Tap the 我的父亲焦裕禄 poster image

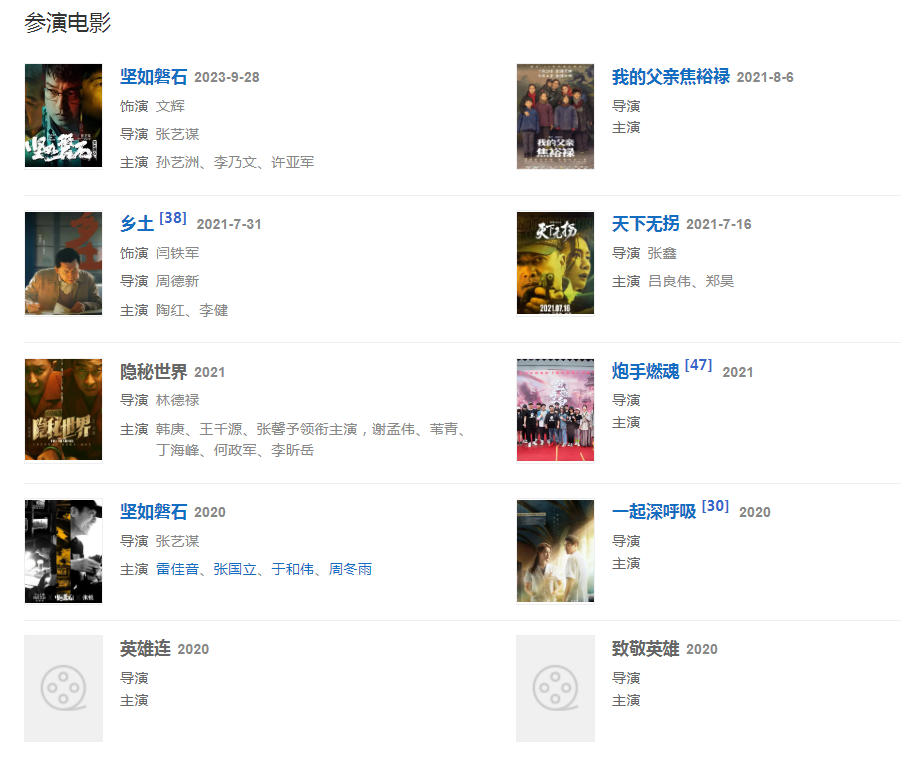click(x=555, y=116)
